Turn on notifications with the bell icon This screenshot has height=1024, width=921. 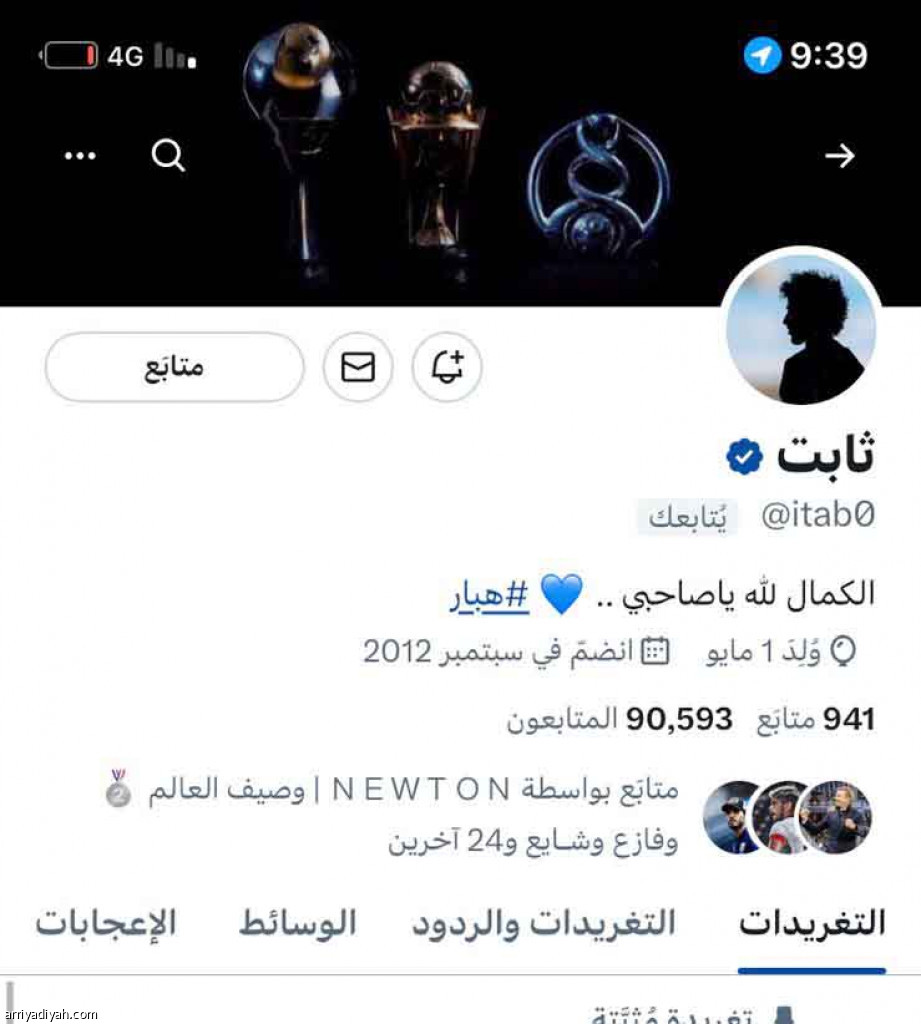[447, 367]
